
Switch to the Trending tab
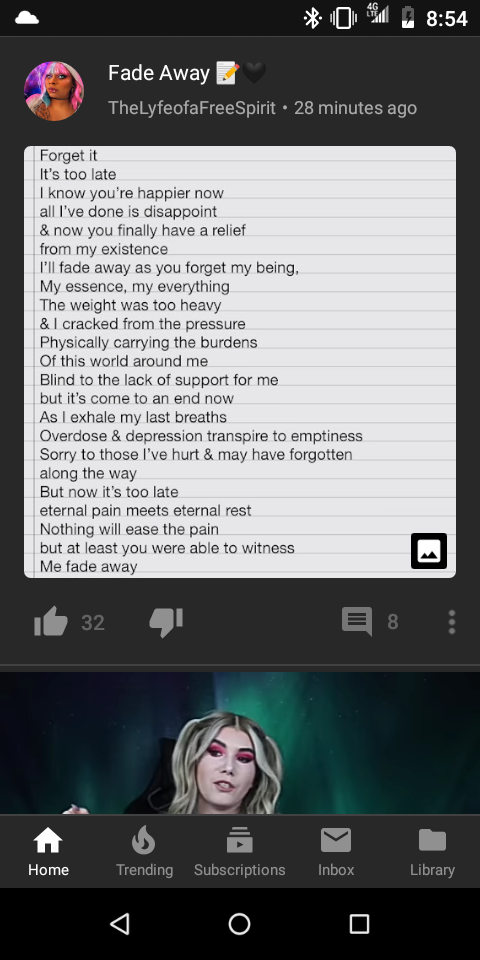tap(144, 852)
